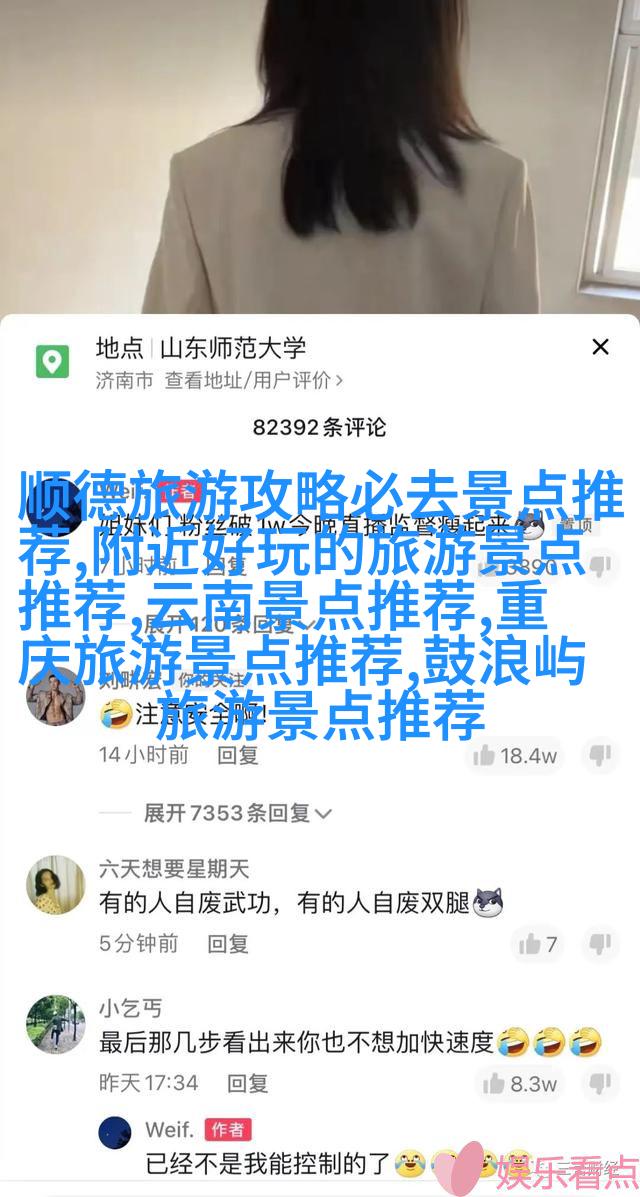Expand the 7353 replies

pos(238,813)
